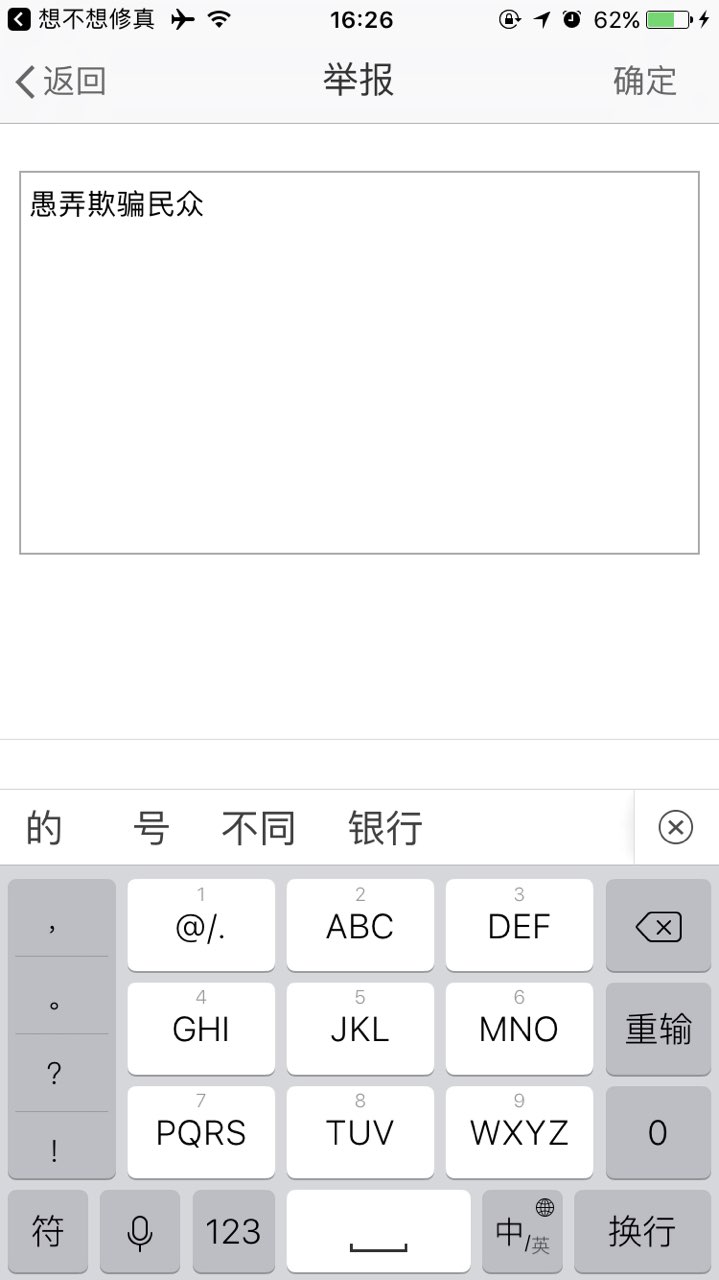Start voice input with the microphone key
Screen dimensions: 719x1280
click(140, 1231)
